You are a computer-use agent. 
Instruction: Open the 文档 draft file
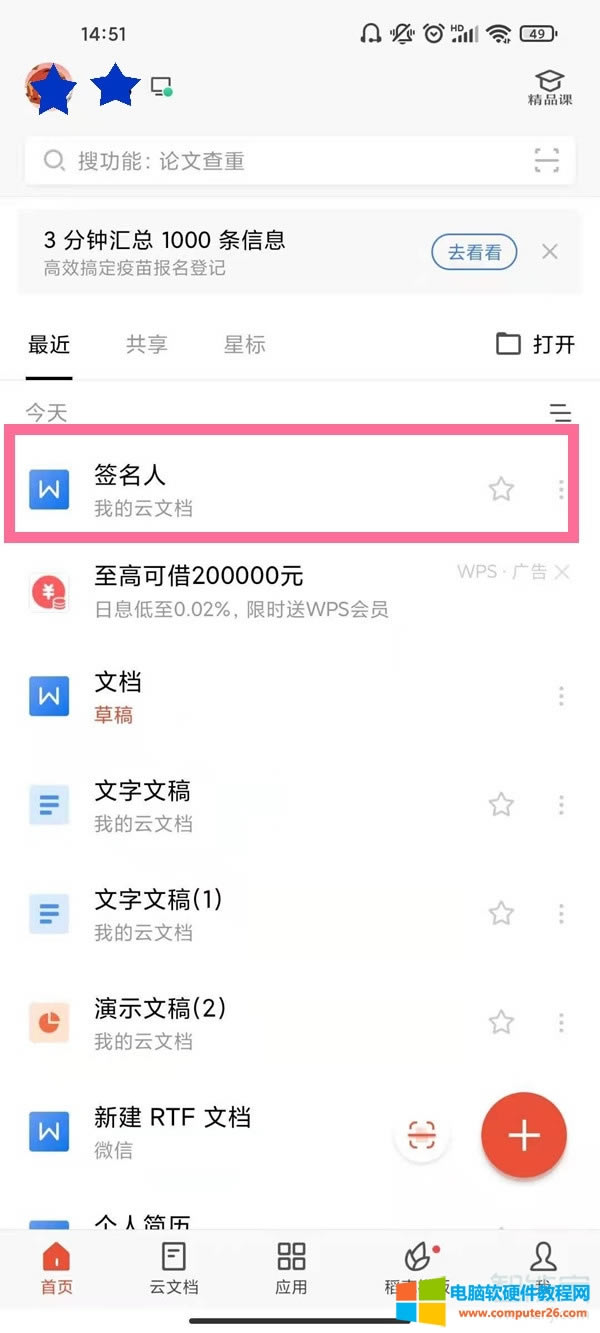click(250, 696)
